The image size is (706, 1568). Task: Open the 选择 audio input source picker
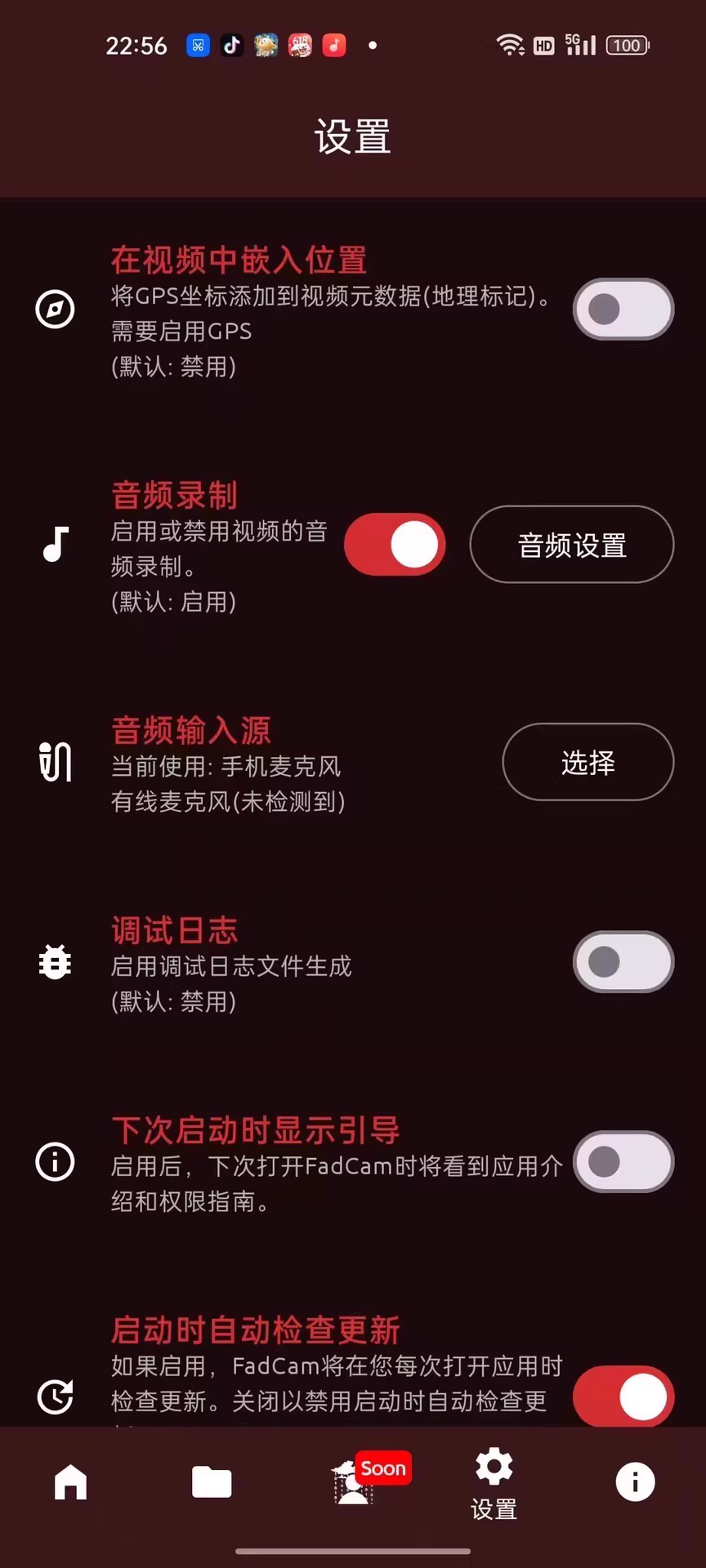click(588, 762)
